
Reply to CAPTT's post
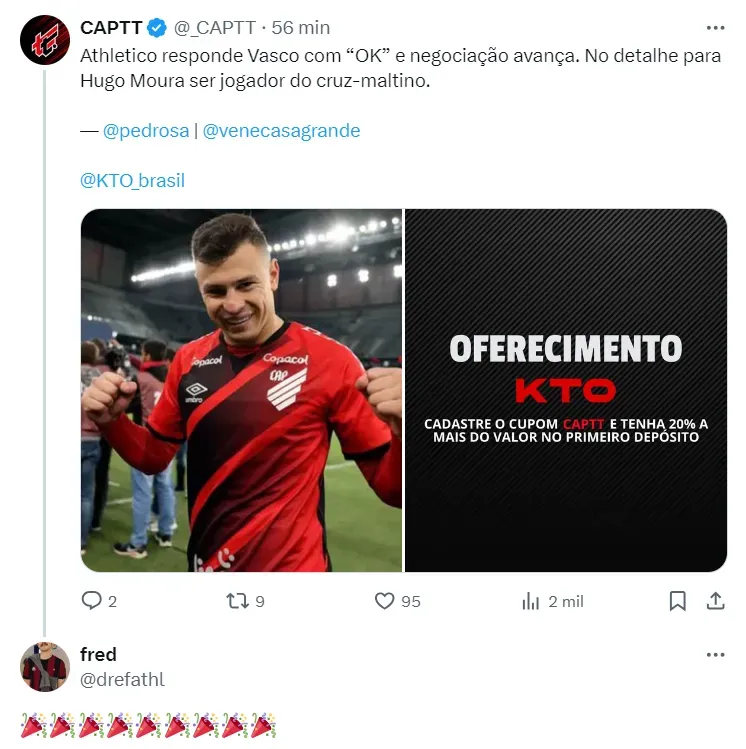[x=92, y=601]
